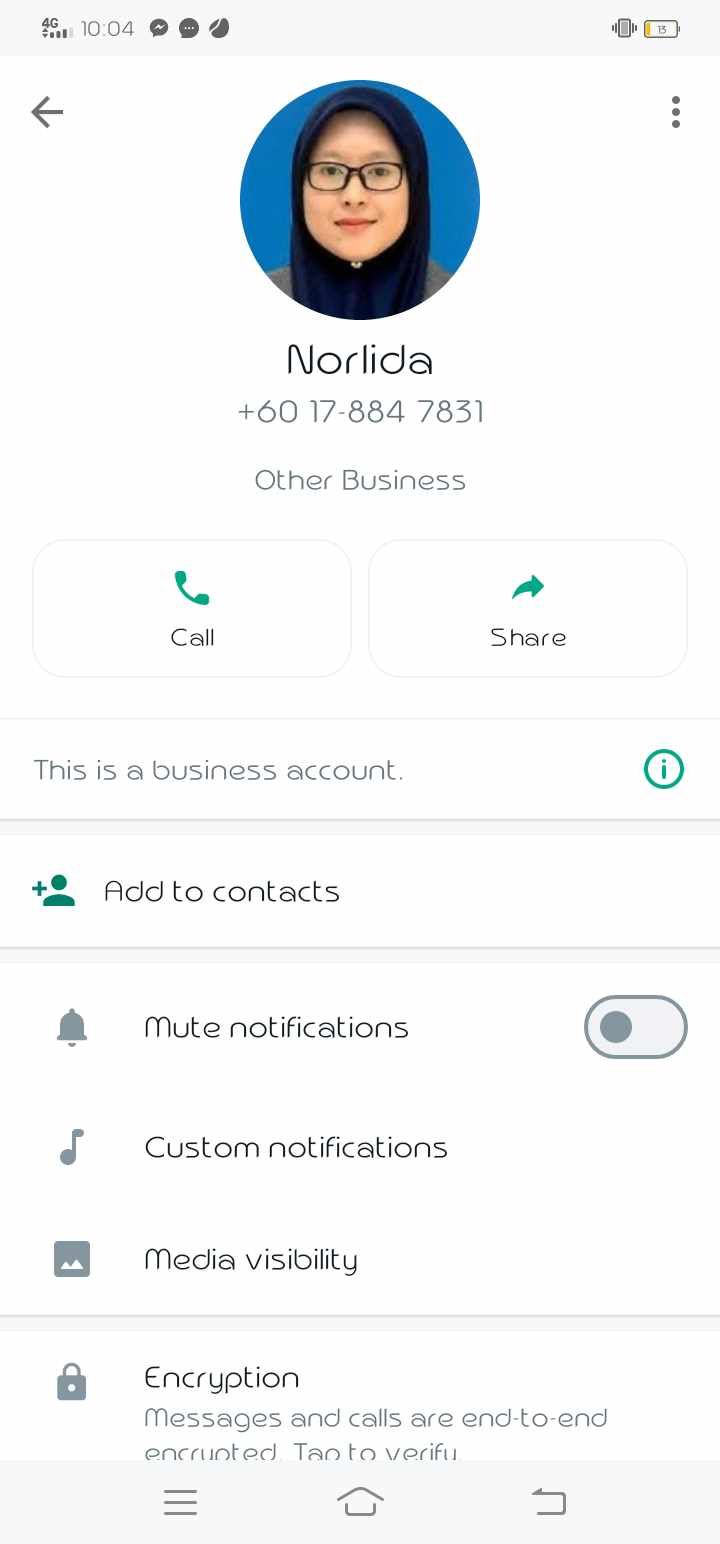Open recent apps from navigation bar
Screen dimensions: 720x1544
point(180,1502)
